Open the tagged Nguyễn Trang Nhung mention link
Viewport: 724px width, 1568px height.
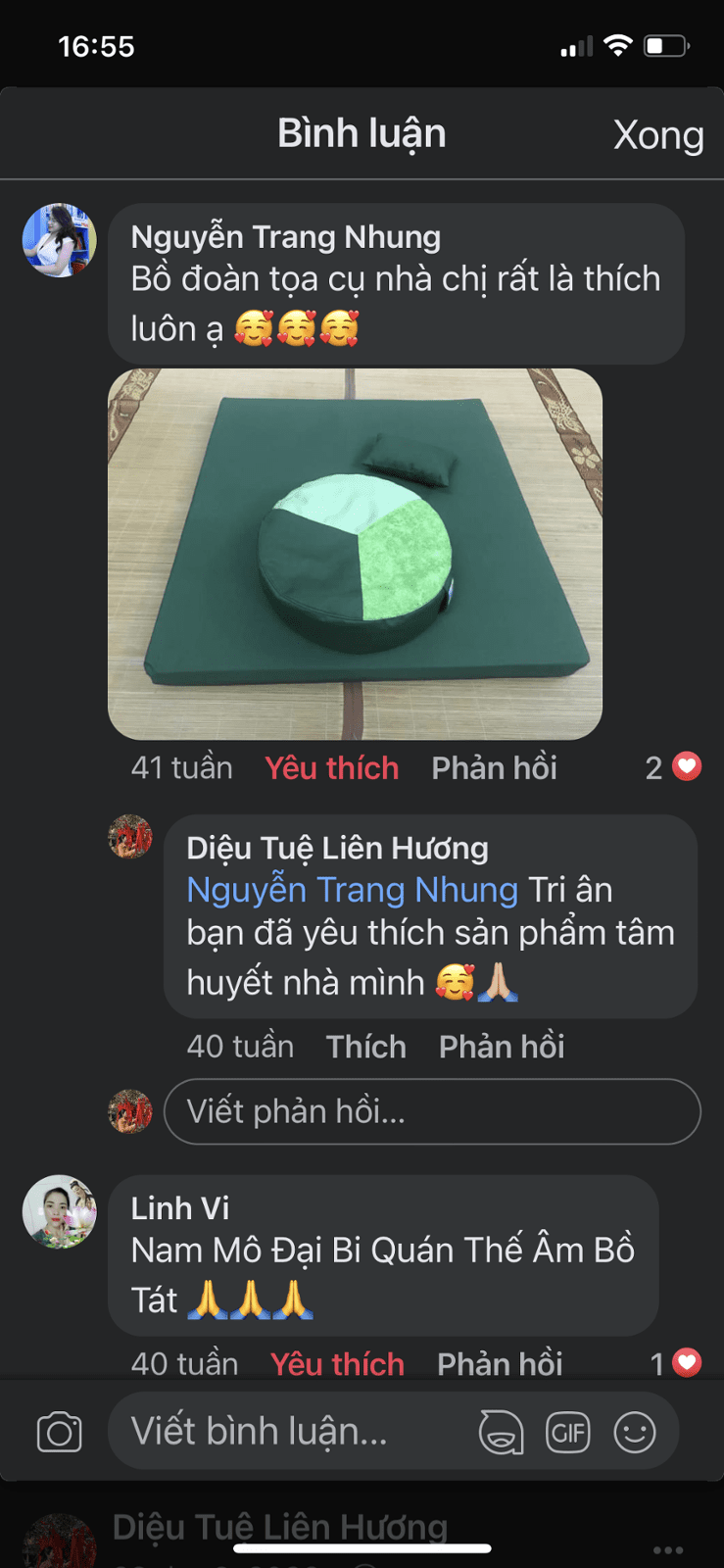[352, 890]
